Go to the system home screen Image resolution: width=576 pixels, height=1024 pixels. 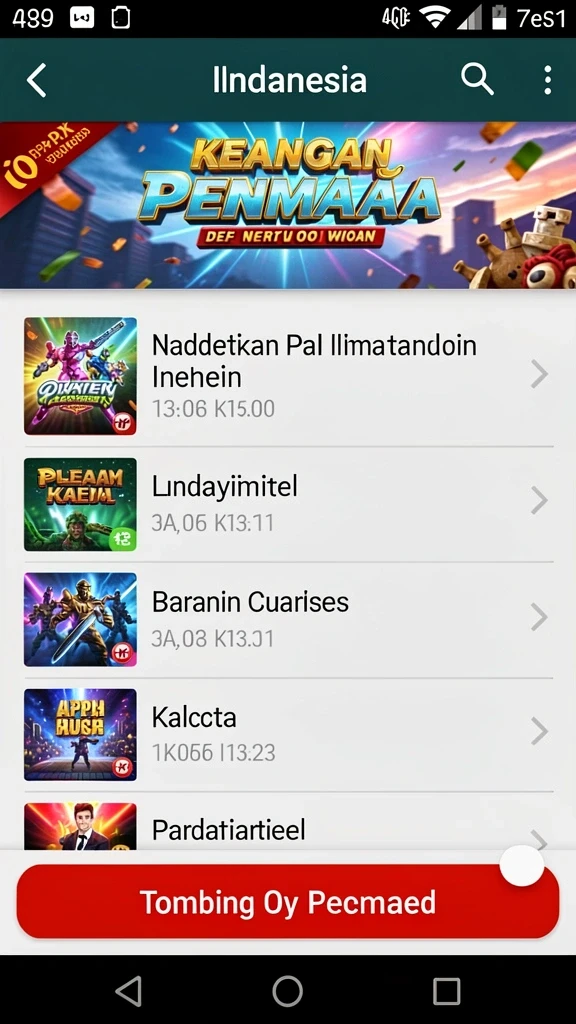click(287, 991)
